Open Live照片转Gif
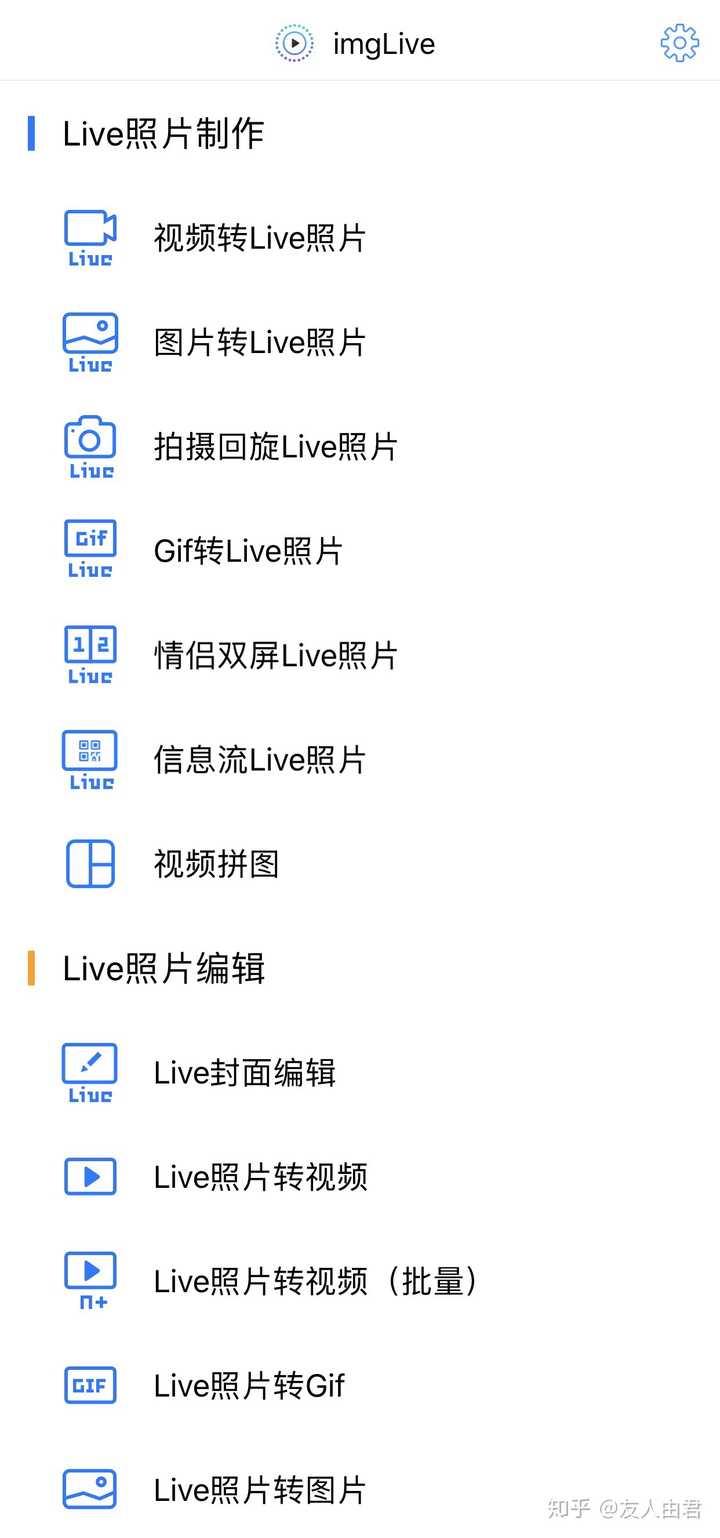This screenshot has height=1538, width=720. (360, 1386)
